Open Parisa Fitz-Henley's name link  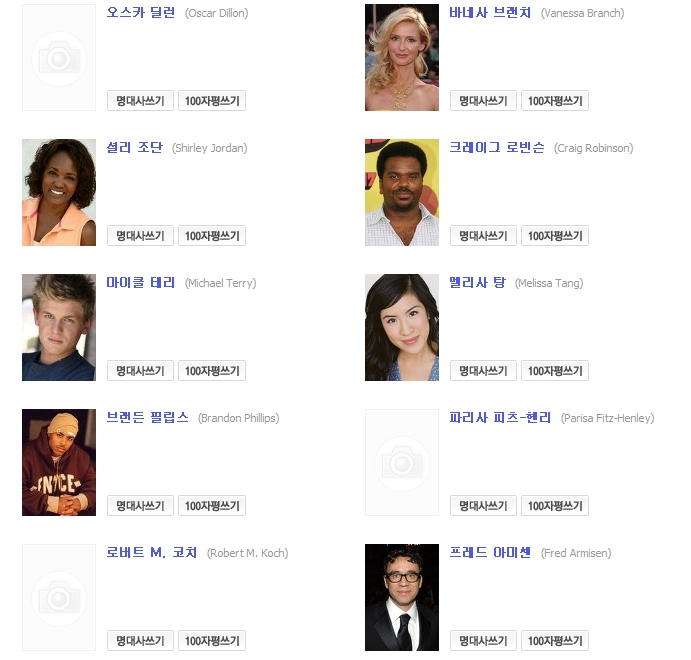pos(500,418)
